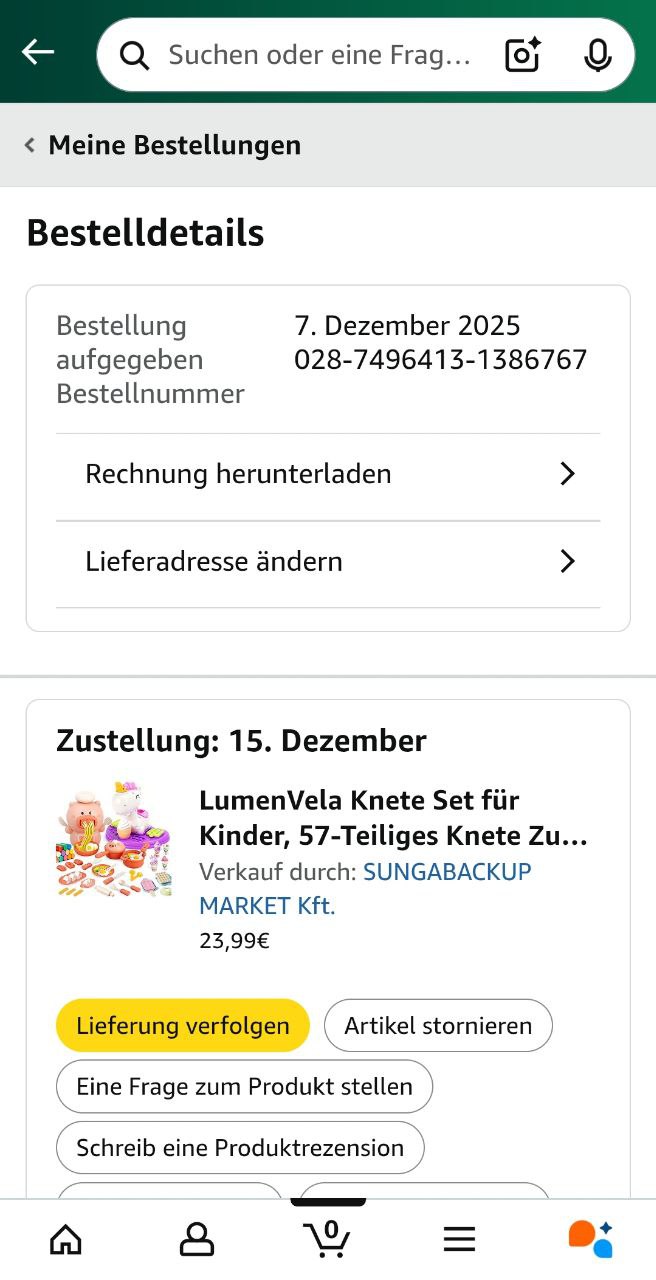The image size is (656, 1280).
Task: Open Rechnung herunterladen
Action: click(328, 474)
